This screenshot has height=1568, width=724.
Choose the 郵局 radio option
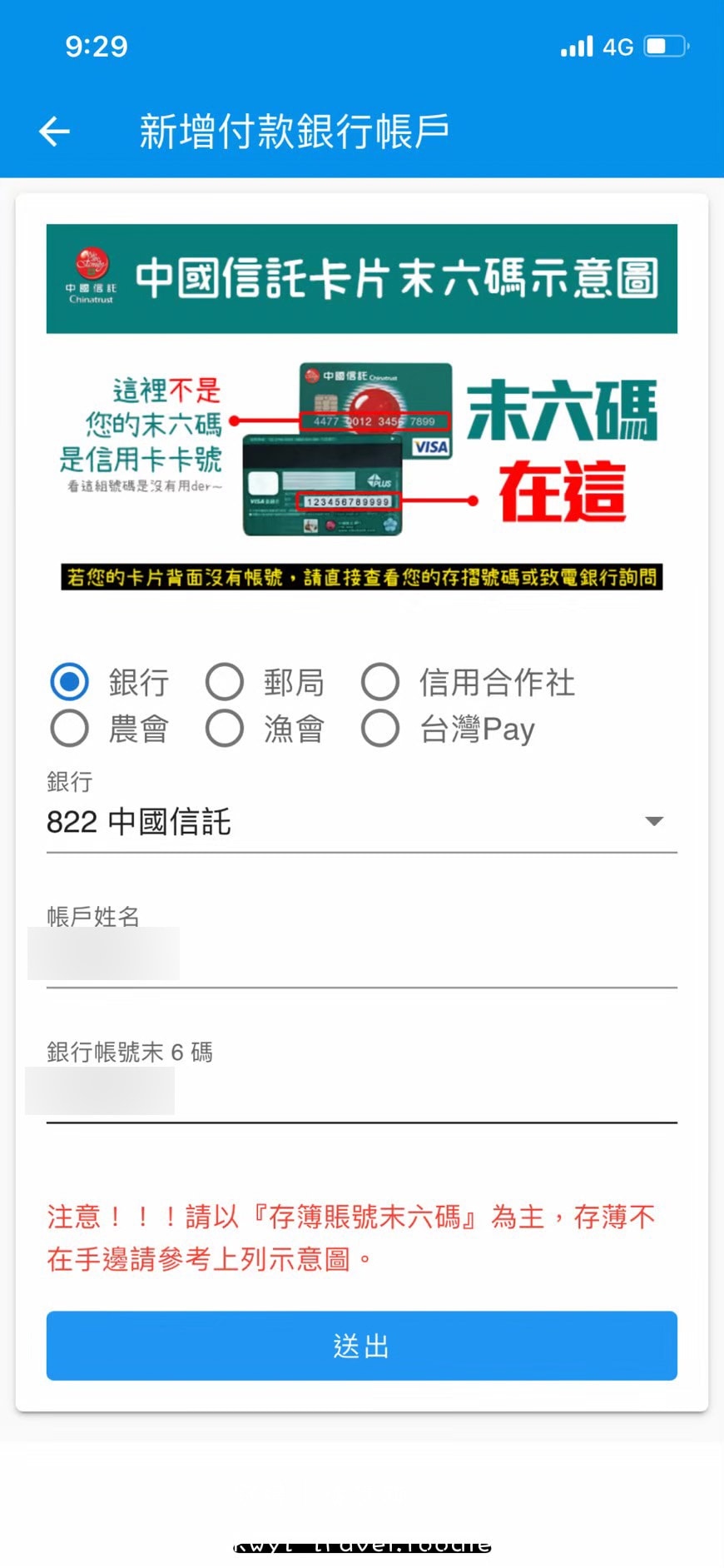click(225, 682)
